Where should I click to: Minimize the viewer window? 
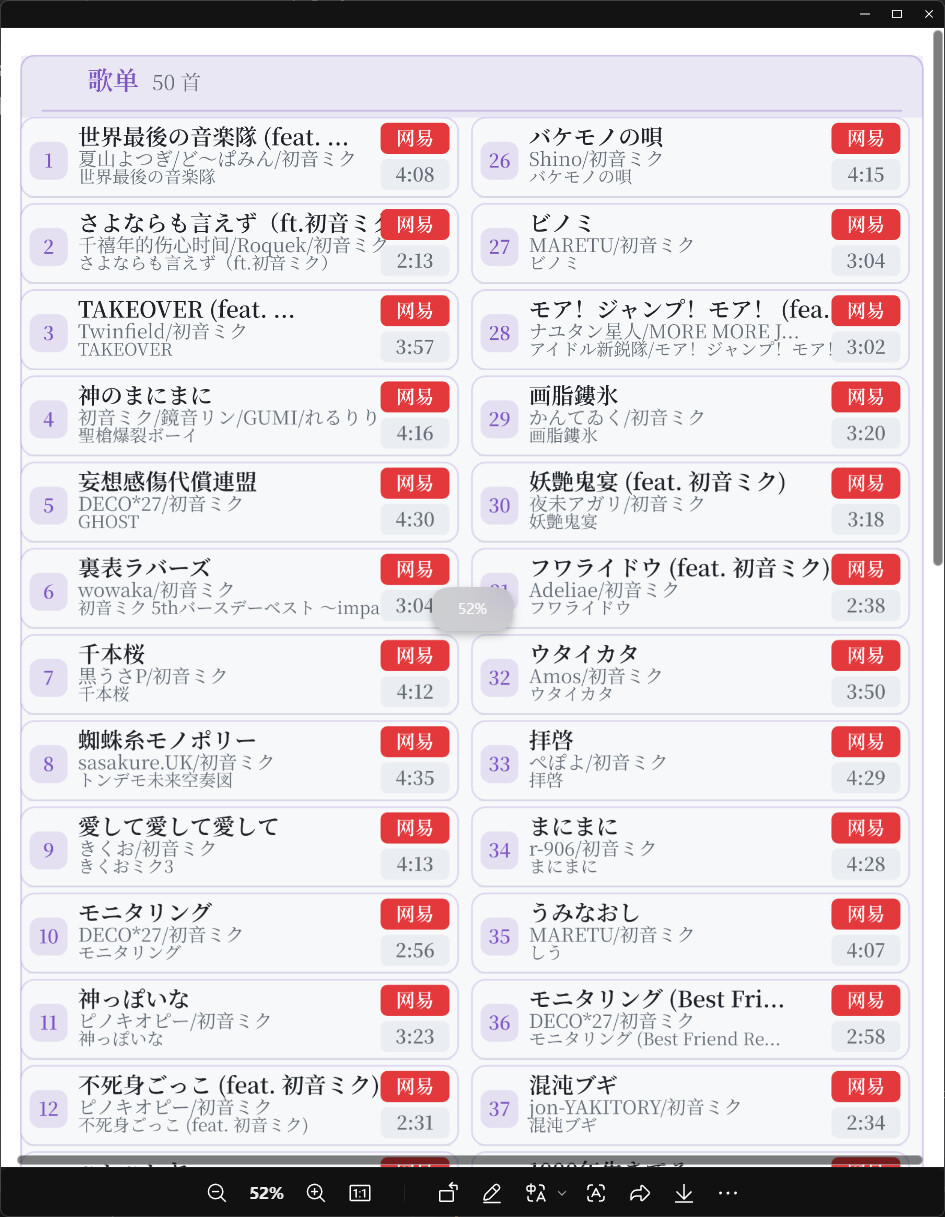[864, 14]
